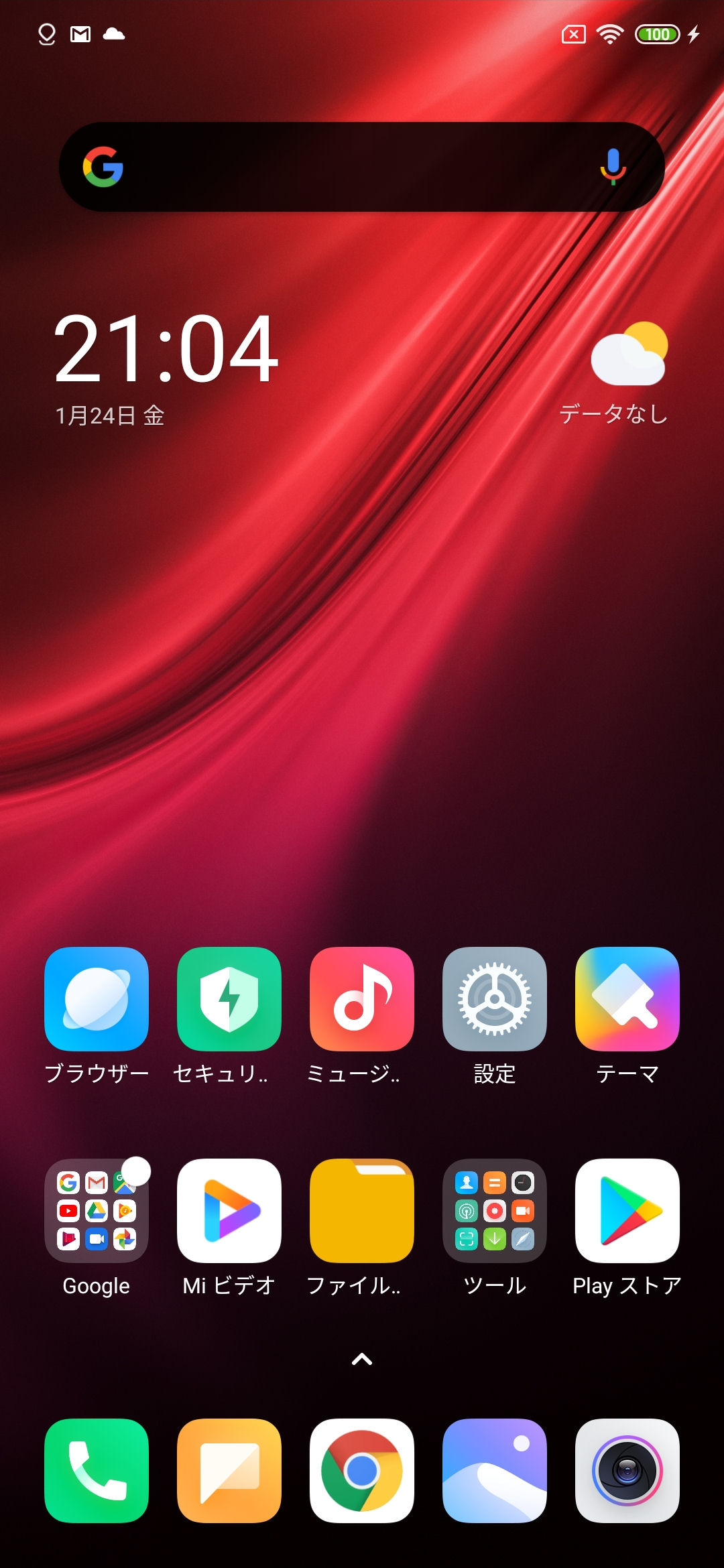Launch the camera from the dock
This screenshot has height=1568, width=724.
point(627,1471)
